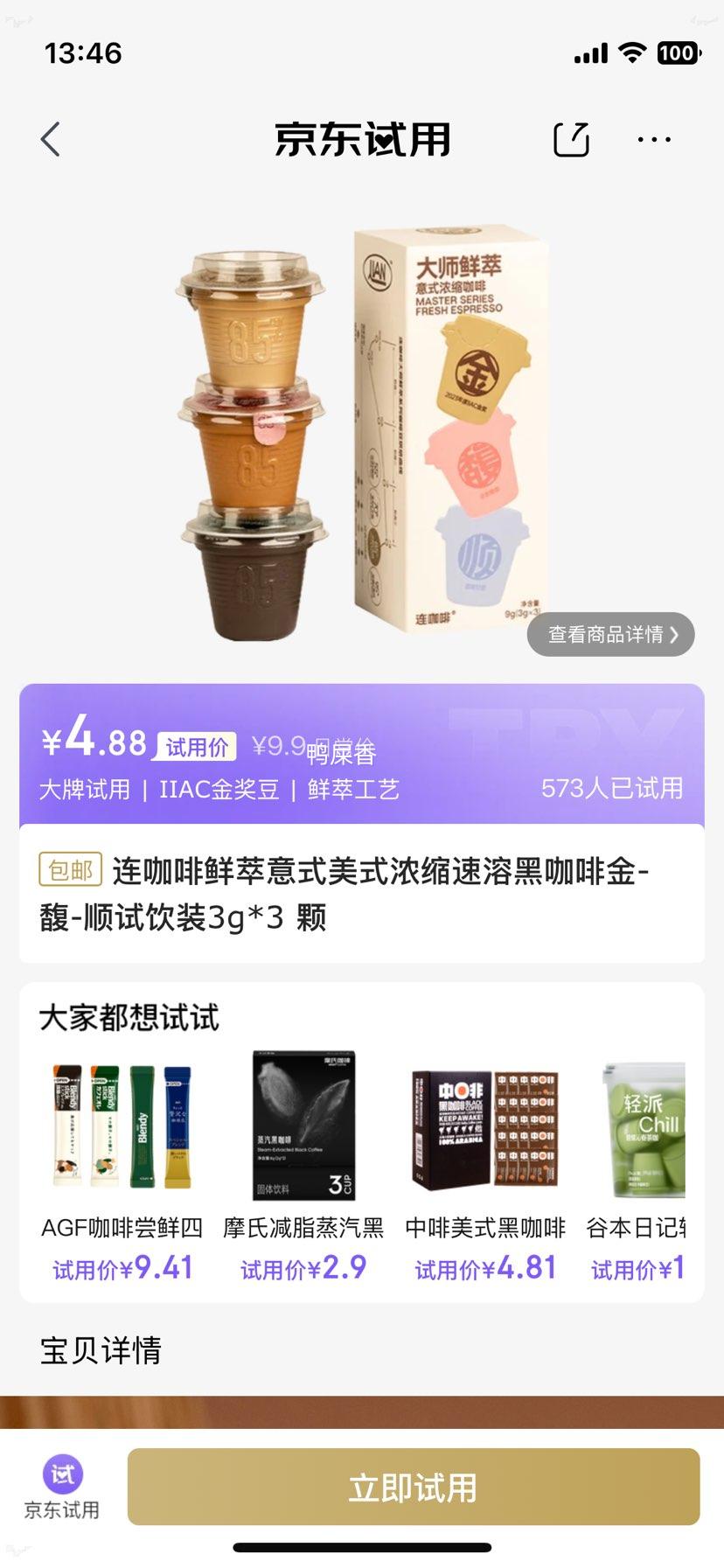Tap the Wi-Fi icon in the status bar

[x=631, y=53]
